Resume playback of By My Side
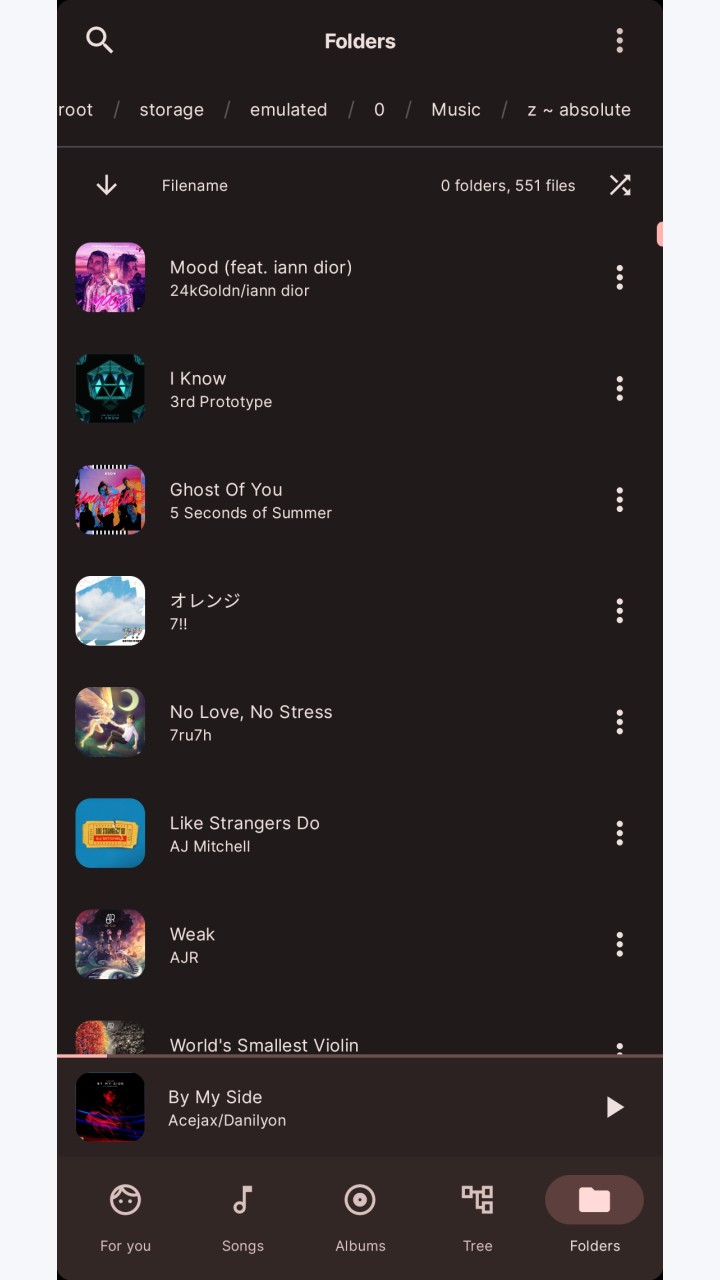The image size is (720, 1280). (615, 1107)
